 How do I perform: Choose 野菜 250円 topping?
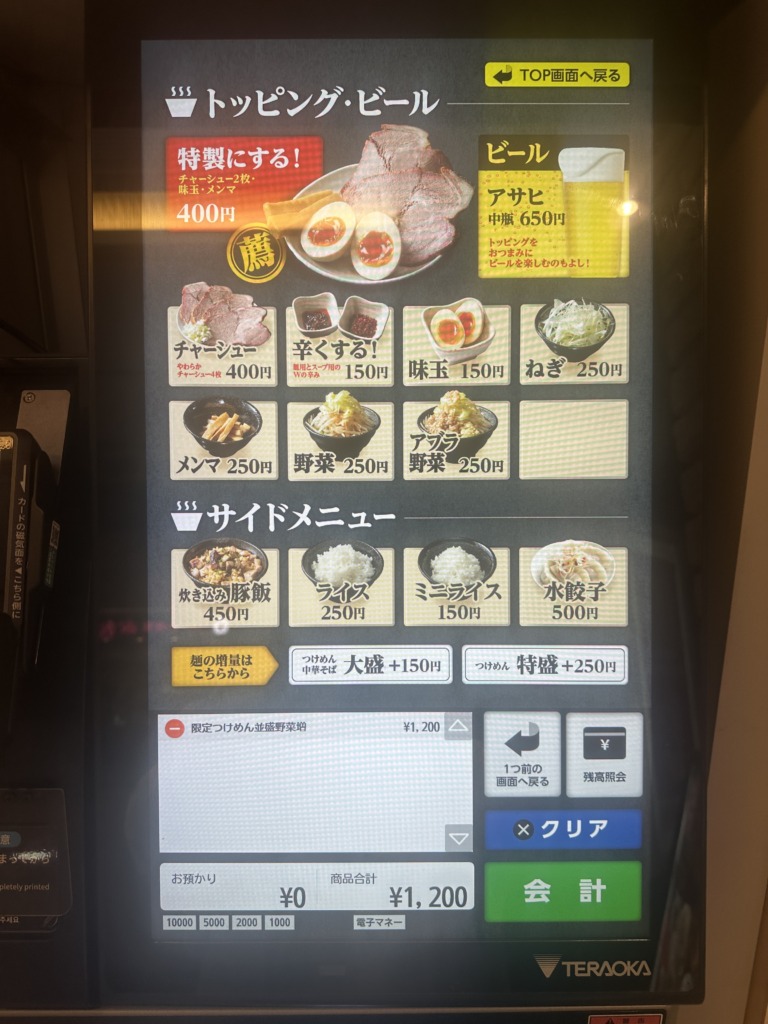click(340, 440)
